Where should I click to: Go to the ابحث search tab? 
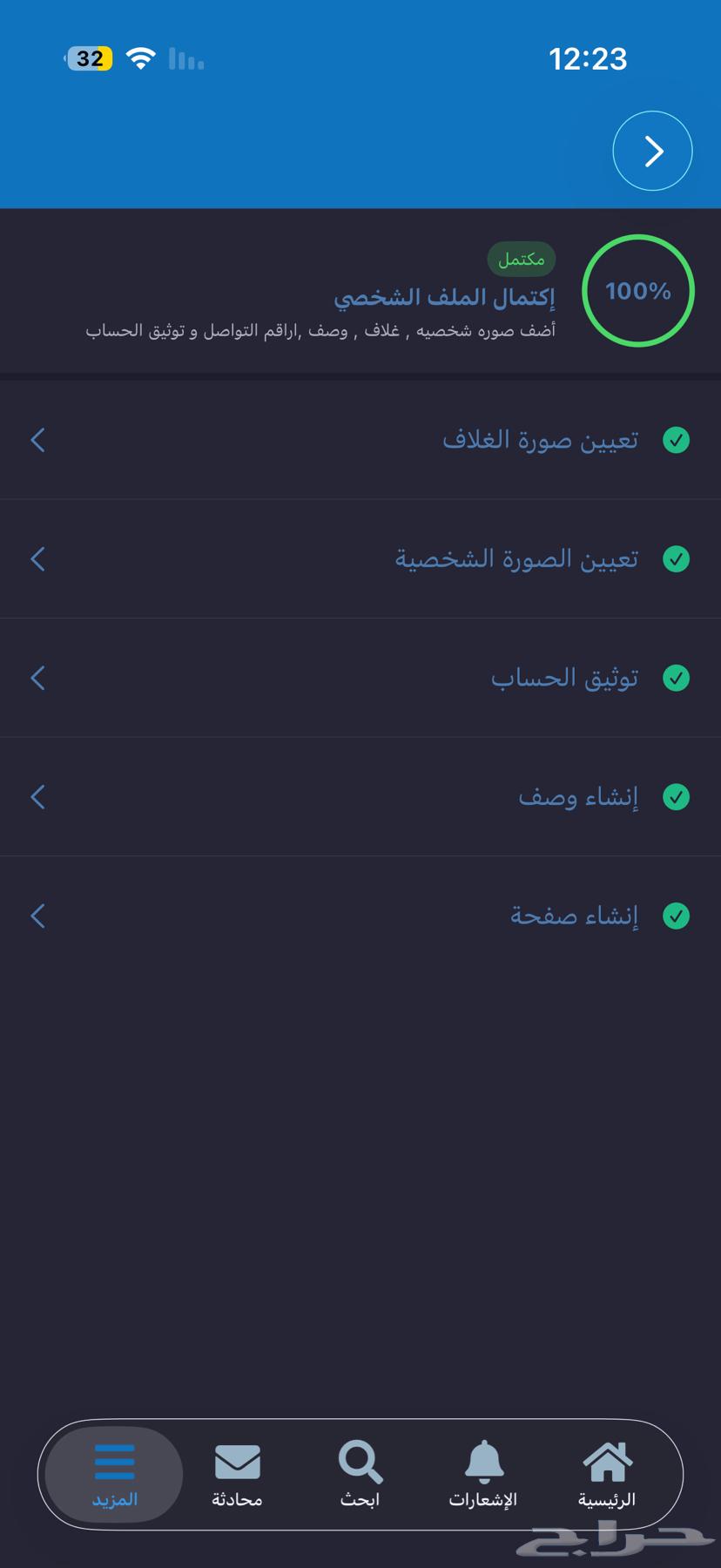(x=360, y=1474)
